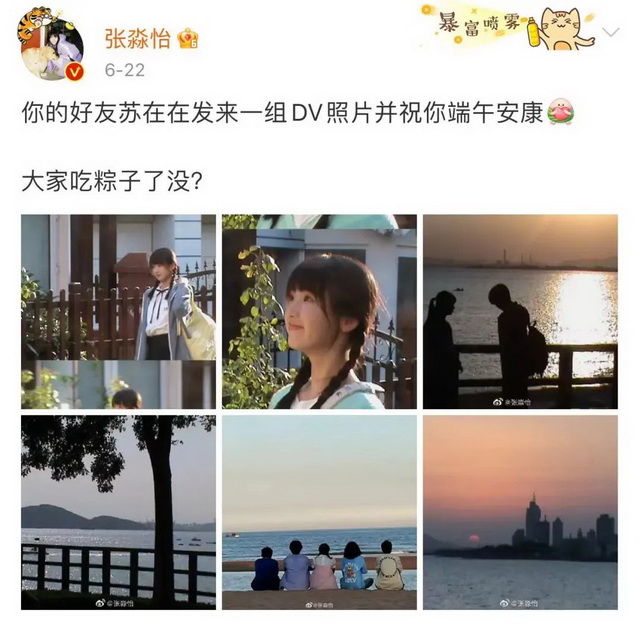Screen dimensions: 640x629
Task: Open photo of five friends sitting on seawall
Action: pyautogui.click(x=319, y=512)
